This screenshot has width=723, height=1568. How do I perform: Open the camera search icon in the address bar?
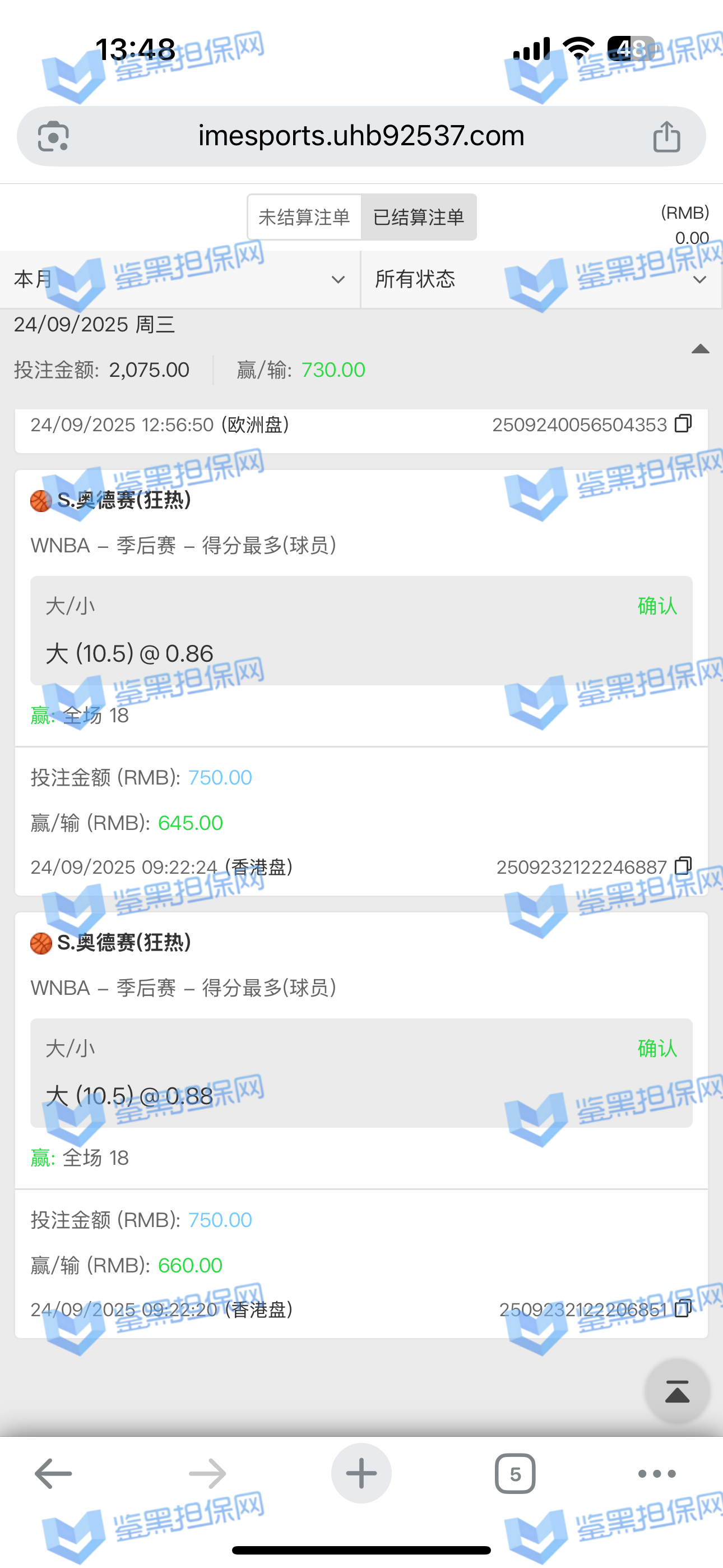pos(54,136)
